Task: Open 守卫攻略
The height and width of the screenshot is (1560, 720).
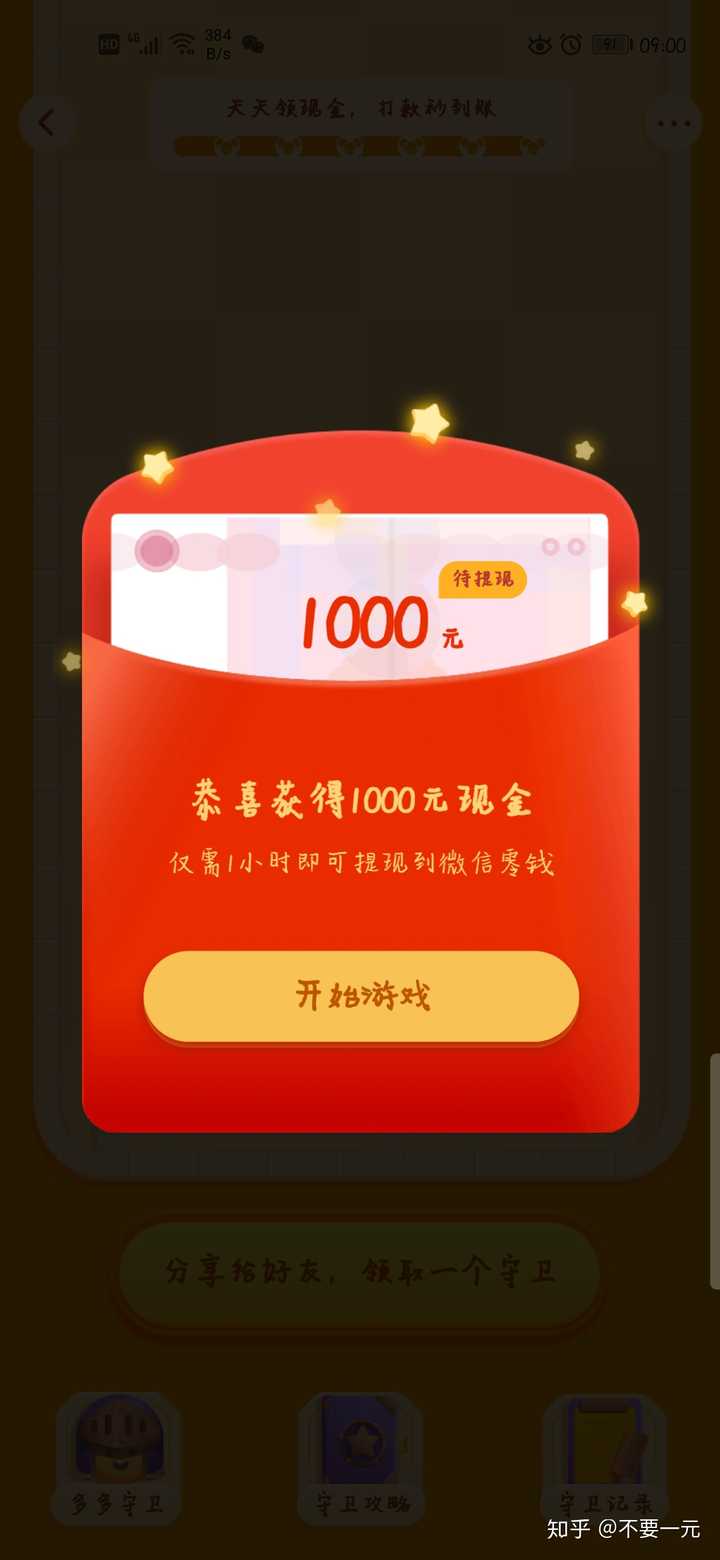Action: [361, 1459]
